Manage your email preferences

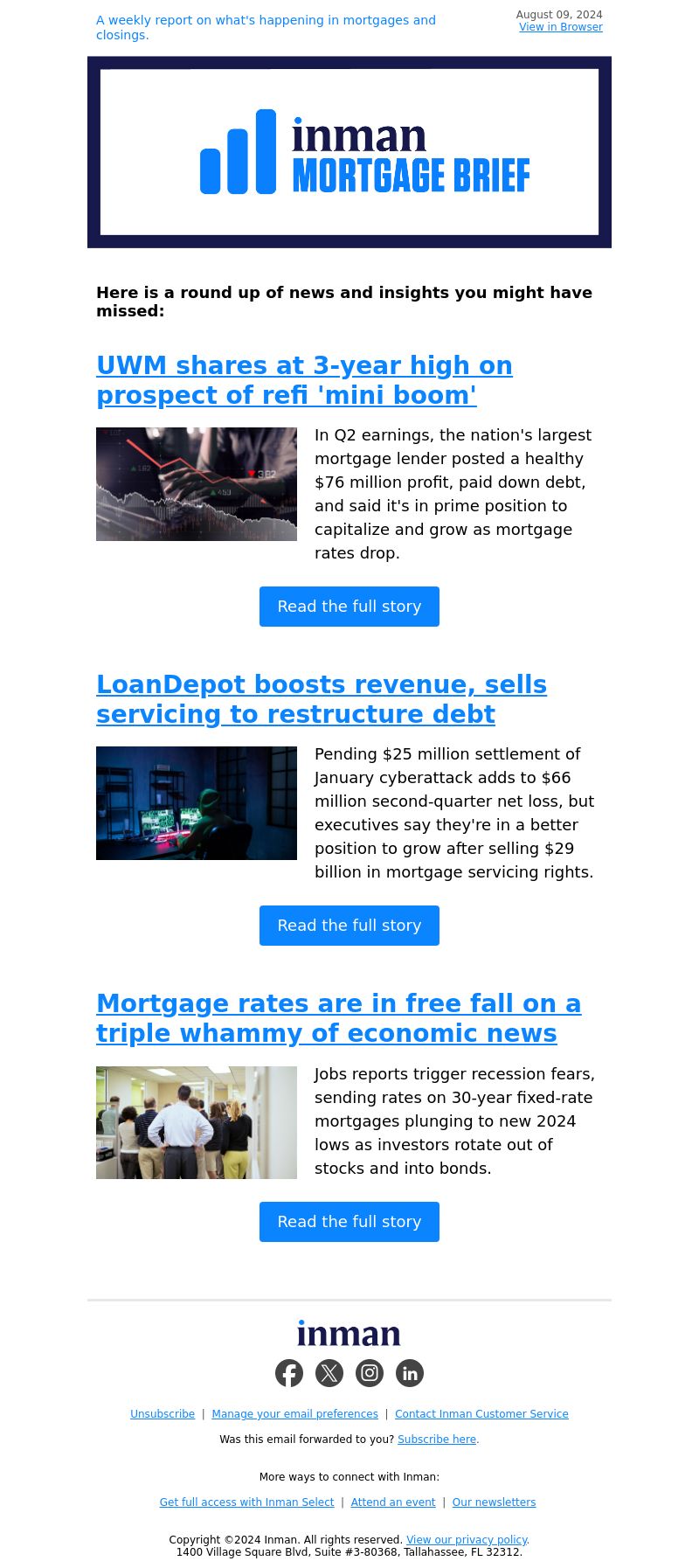294,1414
